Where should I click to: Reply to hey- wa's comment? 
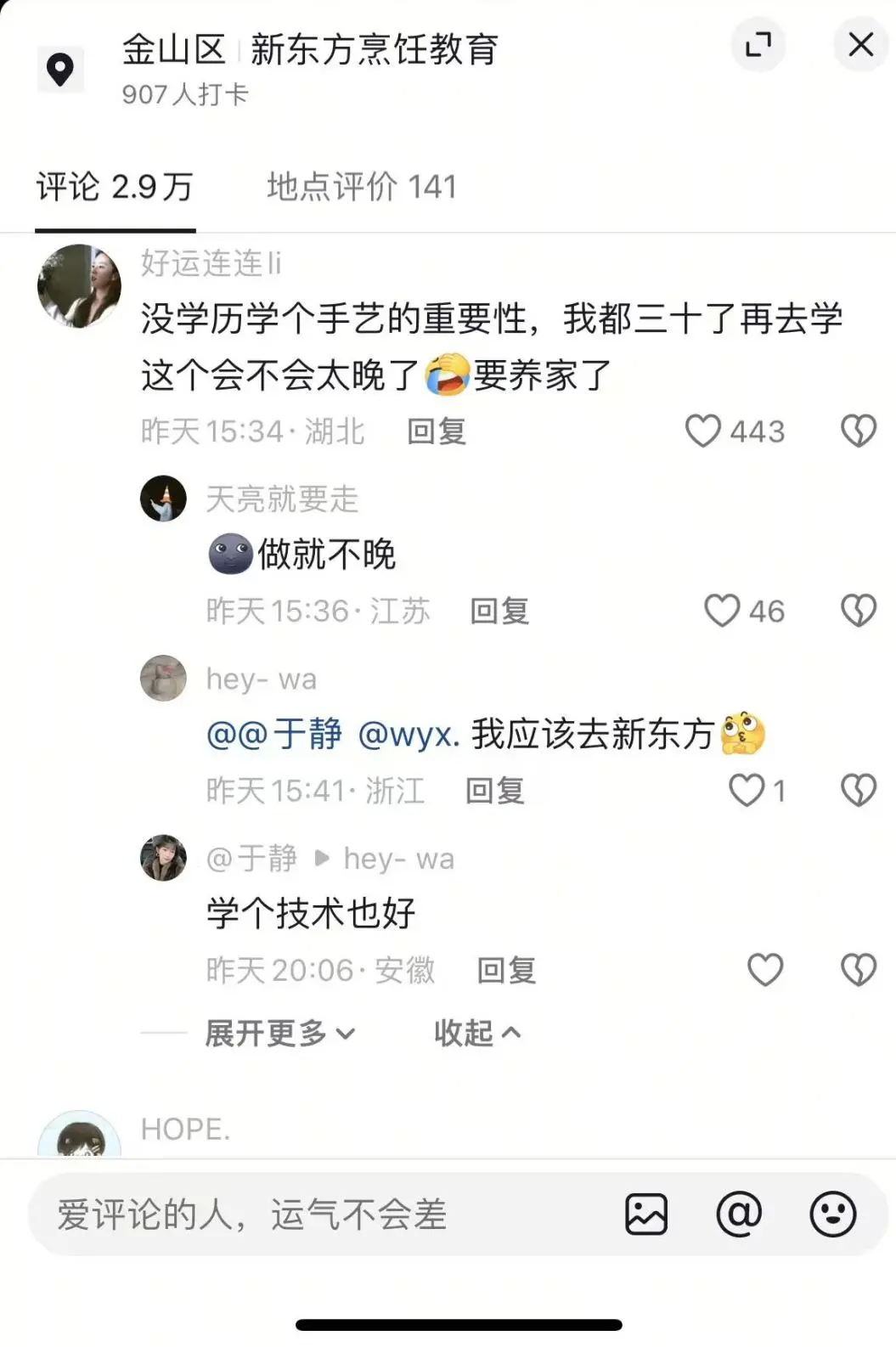tap(494, 791)
